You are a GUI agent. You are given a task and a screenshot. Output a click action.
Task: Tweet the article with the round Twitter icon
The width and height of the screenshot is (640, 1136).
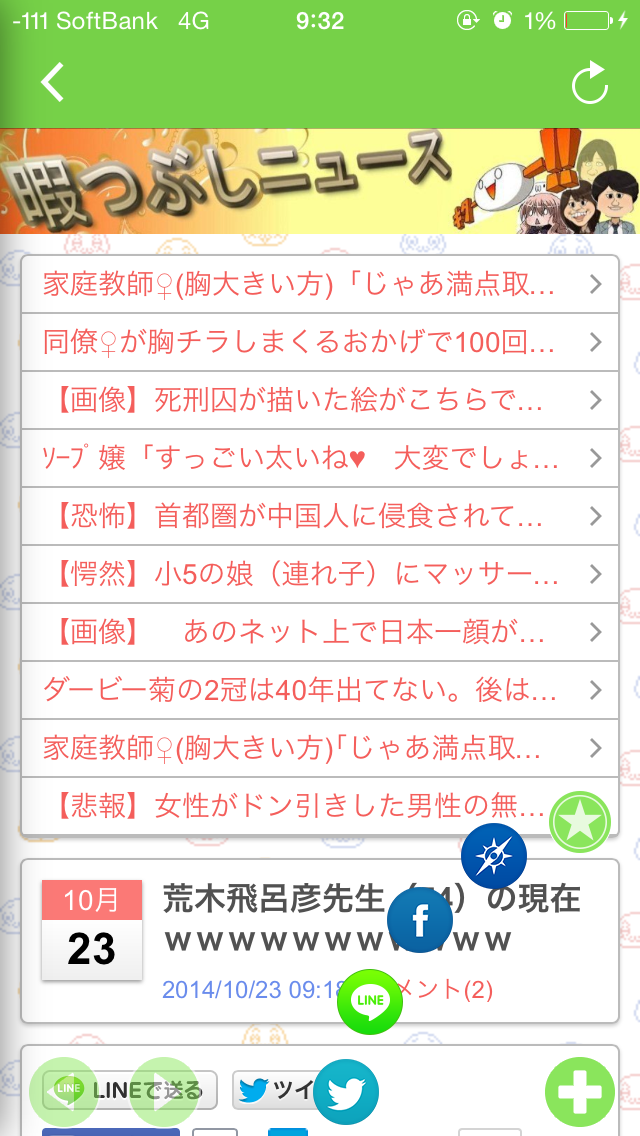(x=346, y=1092)
